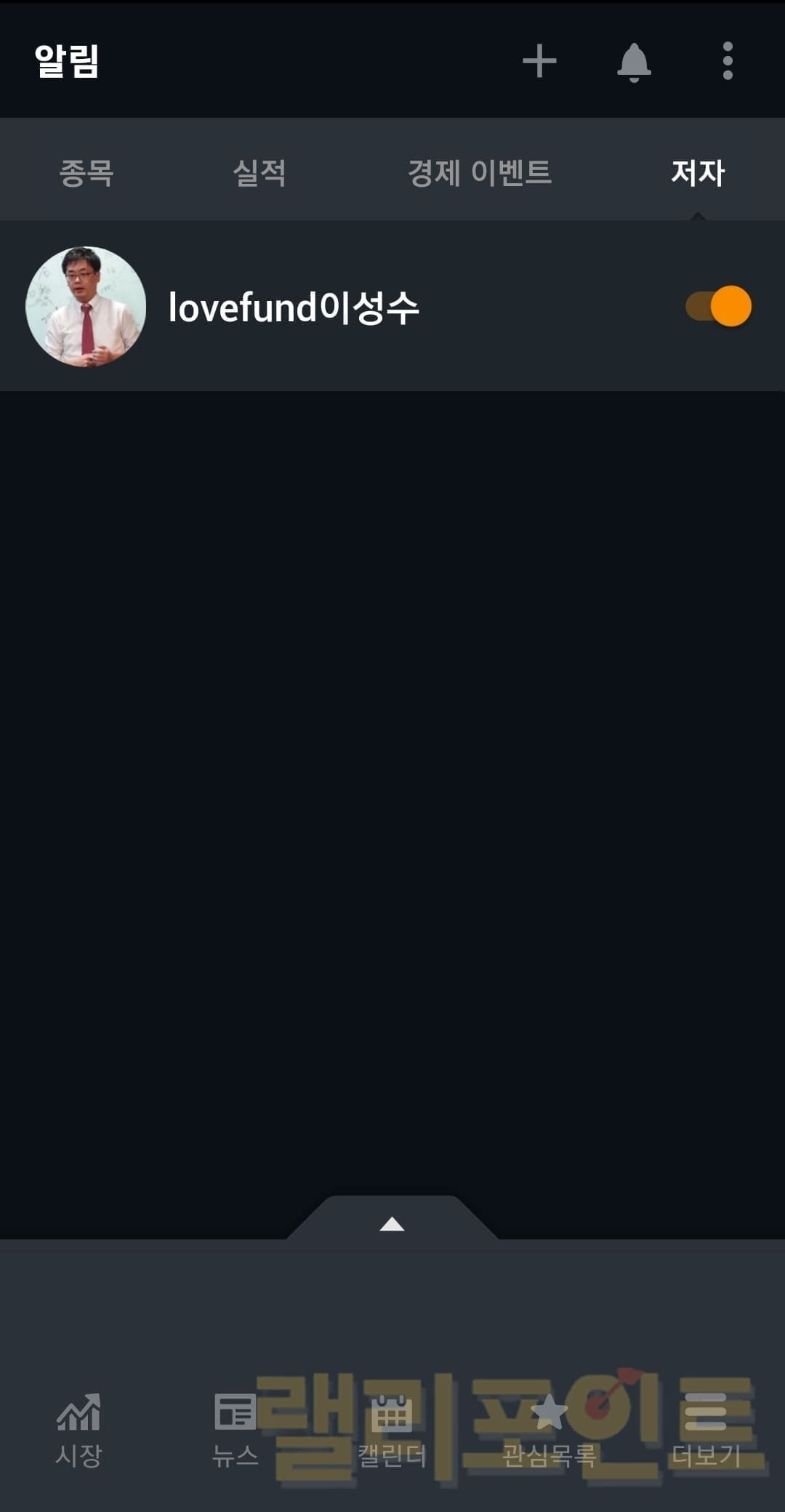Switch to the 실적 tab
This screenshot has width=785, height=1512.
click(x=259, y=173)
